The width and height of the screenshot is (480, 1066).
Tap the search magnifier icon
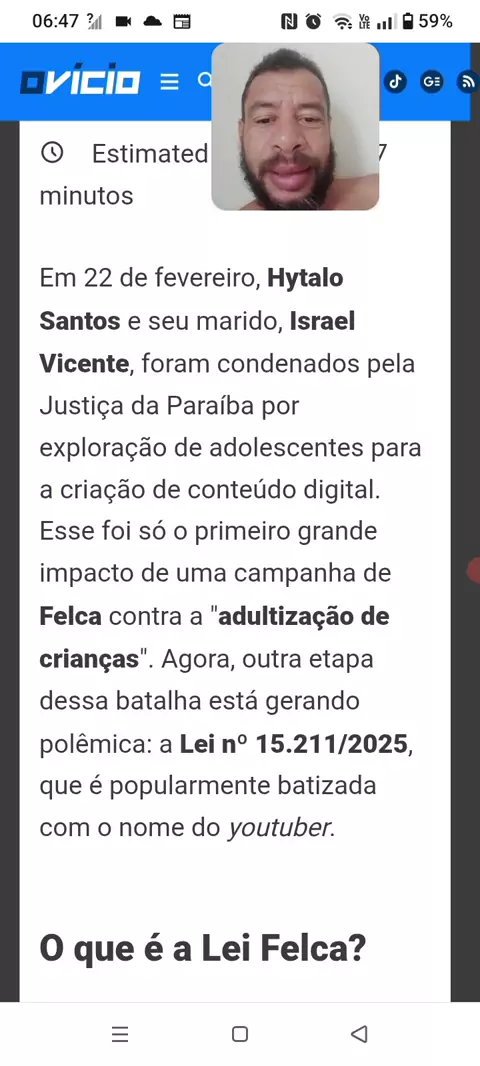coord(205,81)
